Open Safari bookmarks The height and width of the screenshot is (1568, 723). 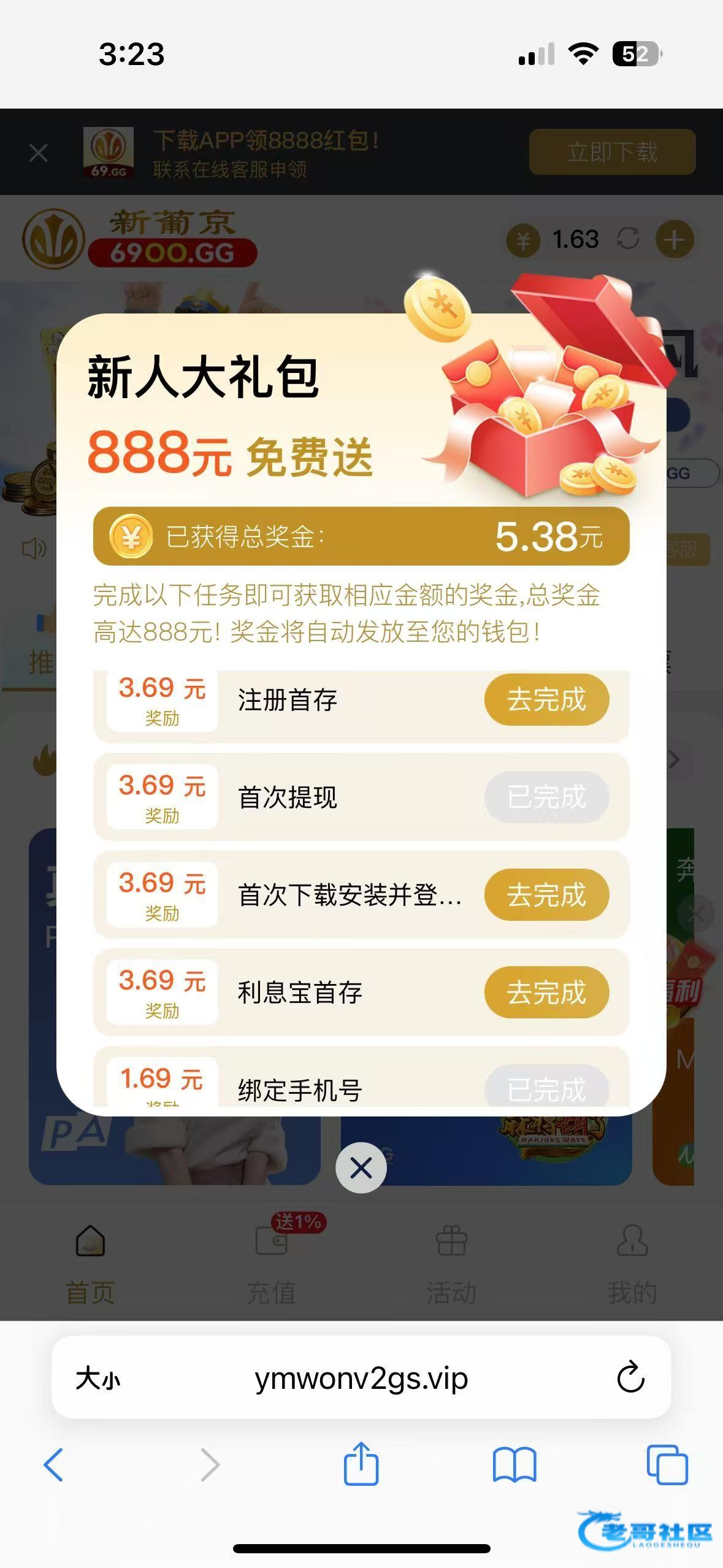click(514, 1465)
